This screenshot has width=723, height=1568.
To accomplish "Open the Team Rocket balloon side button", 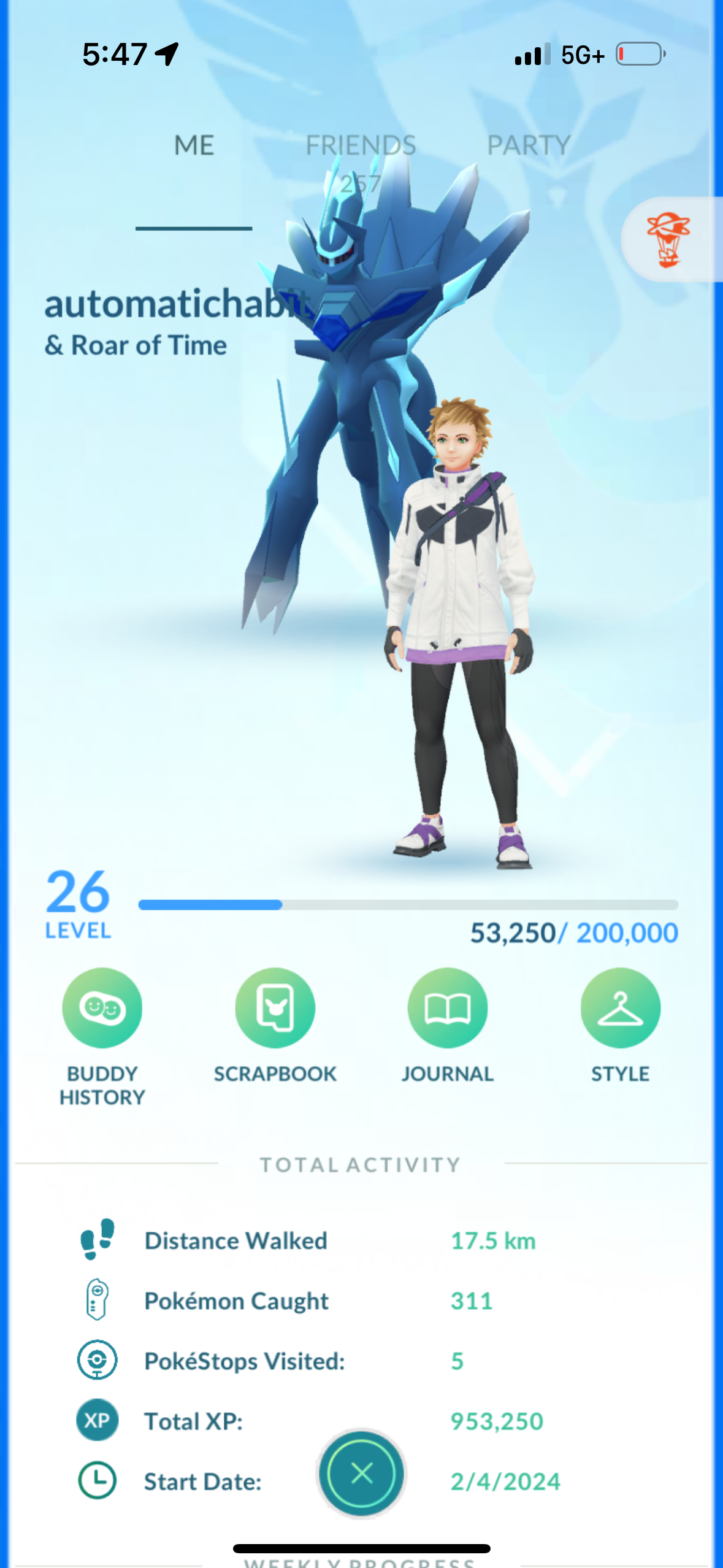I will click(668, 239).
